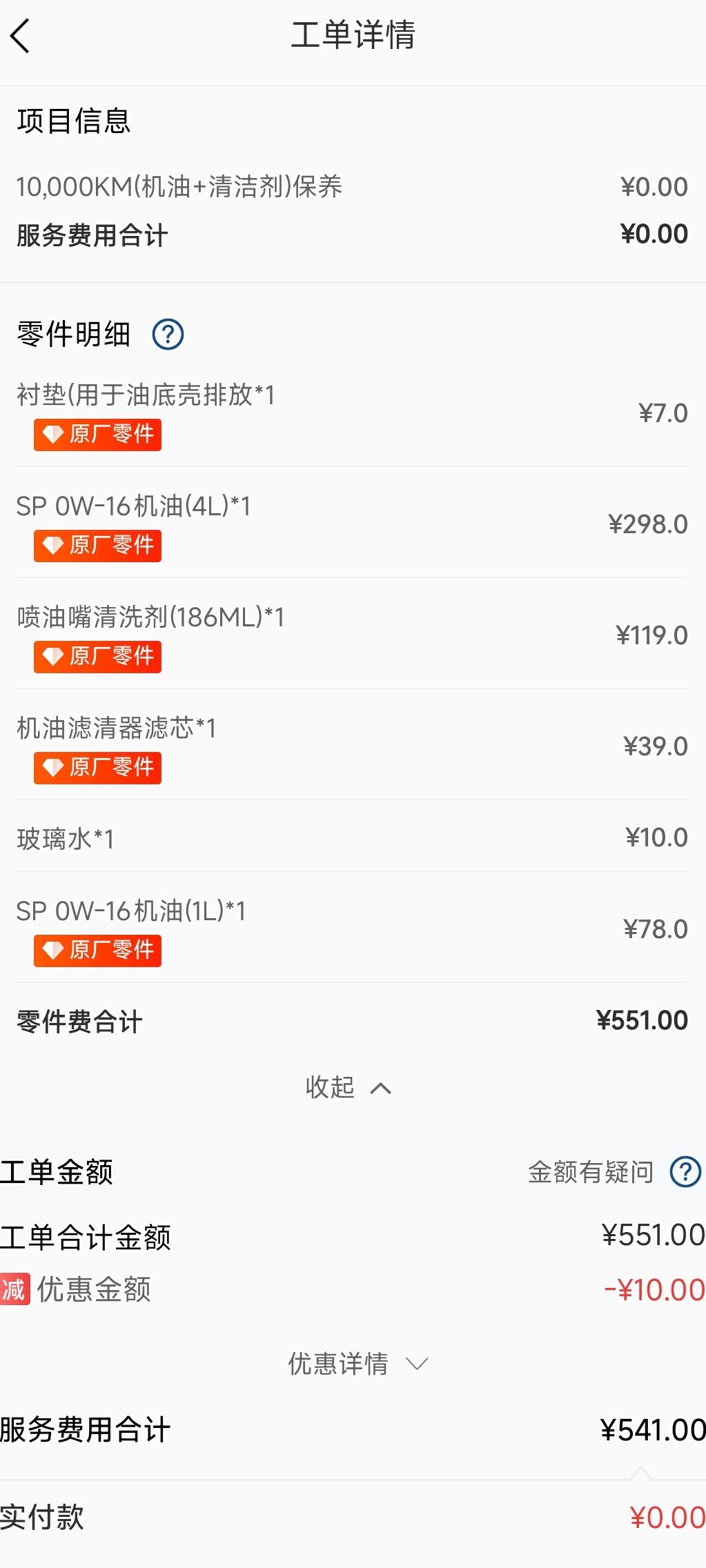
Task: Expand 优惠详情 to view discount details
Action: tap(357, 1364)
